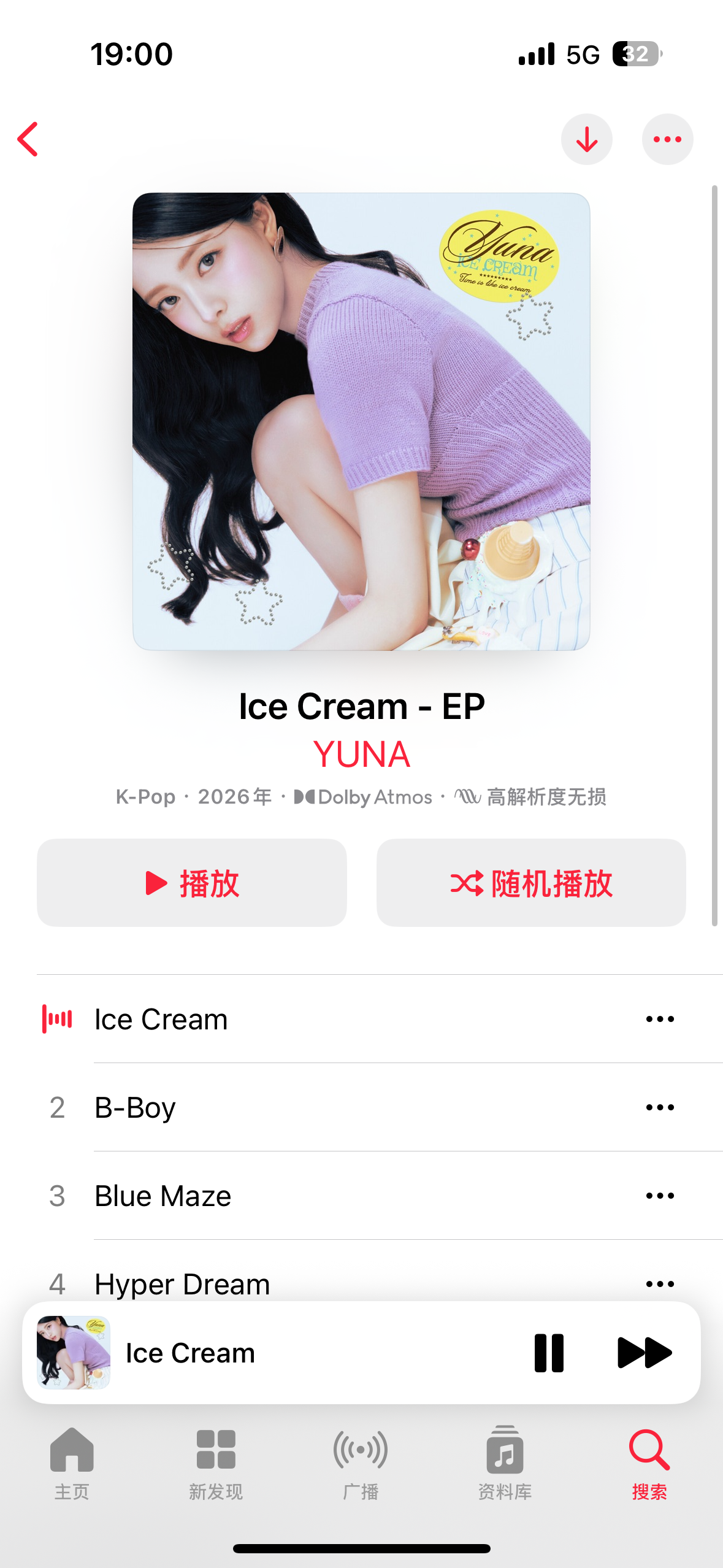This screenshot has height=1568, width=723.
Task: Play track 3 Blue Maze
Action: click(361, 1196)
